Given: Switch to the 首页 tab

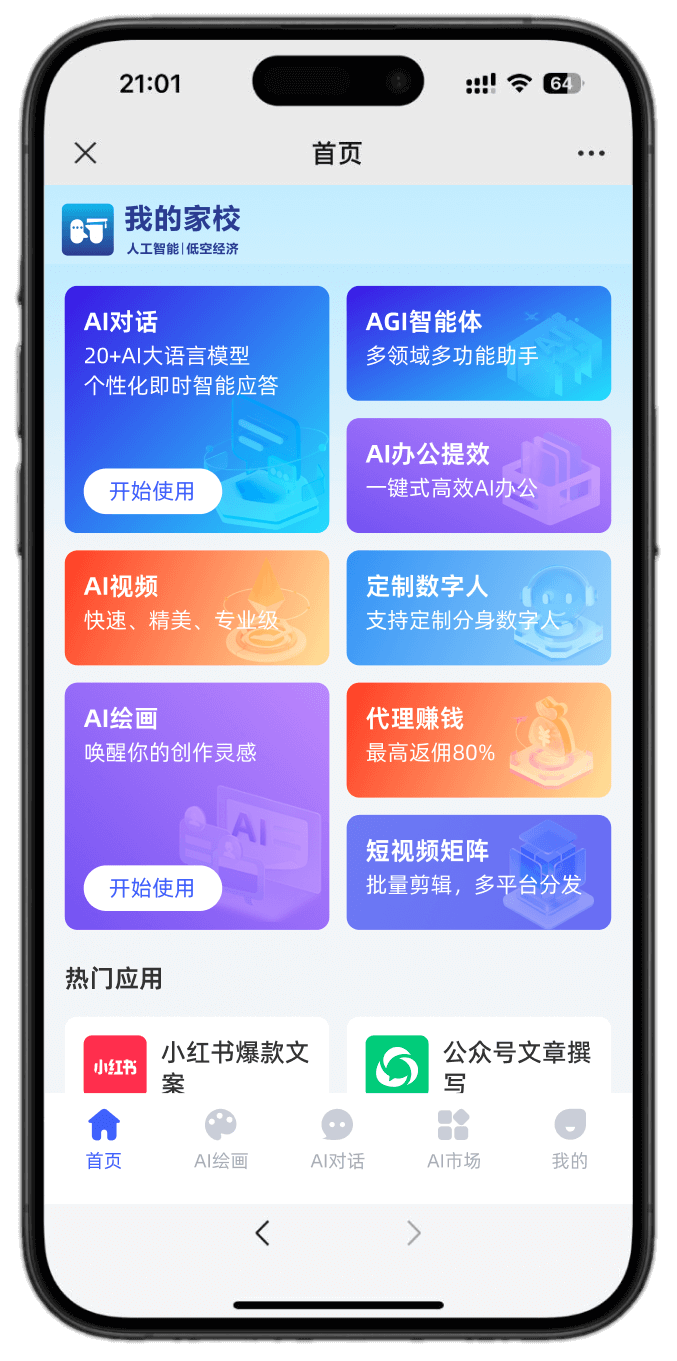Looking at the screenshot, I should pyautogui.click(x=104, y=1138).
